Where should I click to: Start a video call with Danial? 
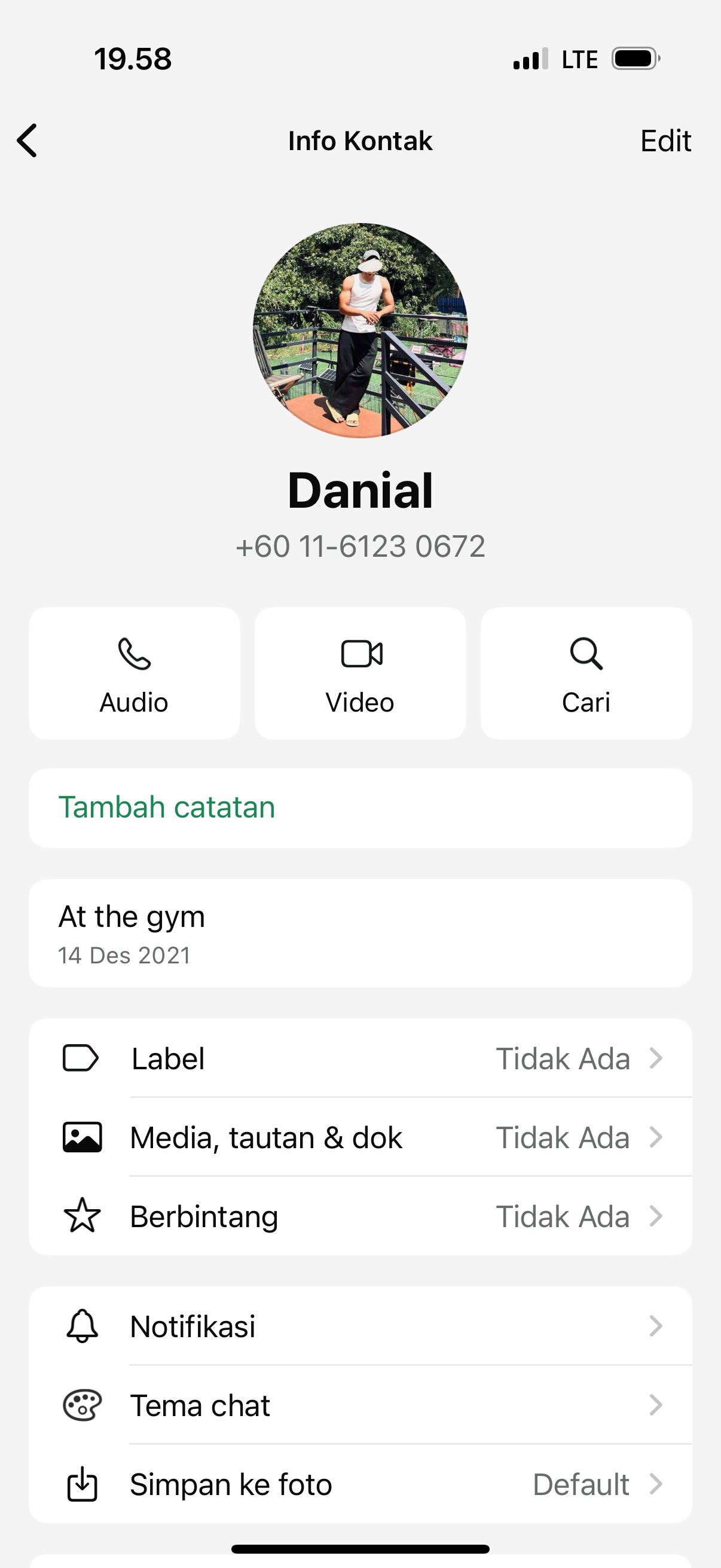click(x=360, y=673)
